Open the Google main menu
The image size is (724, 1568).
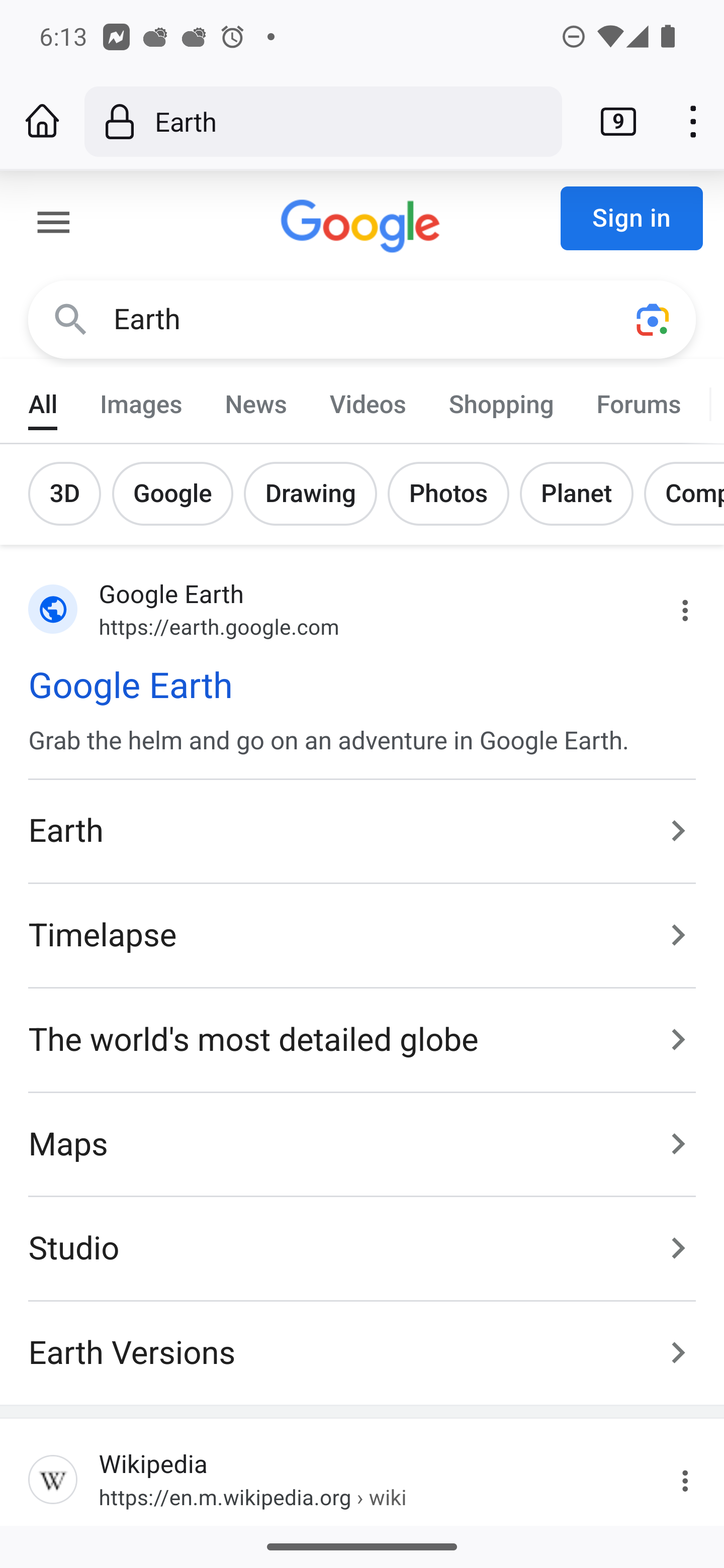[54, 222]
